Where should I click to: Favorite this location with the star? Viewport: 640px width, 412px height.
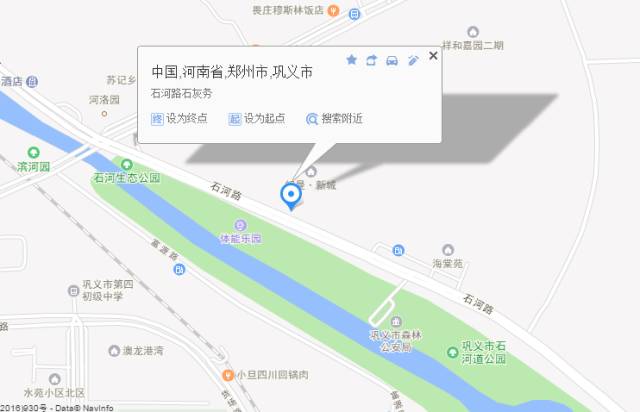352,60
